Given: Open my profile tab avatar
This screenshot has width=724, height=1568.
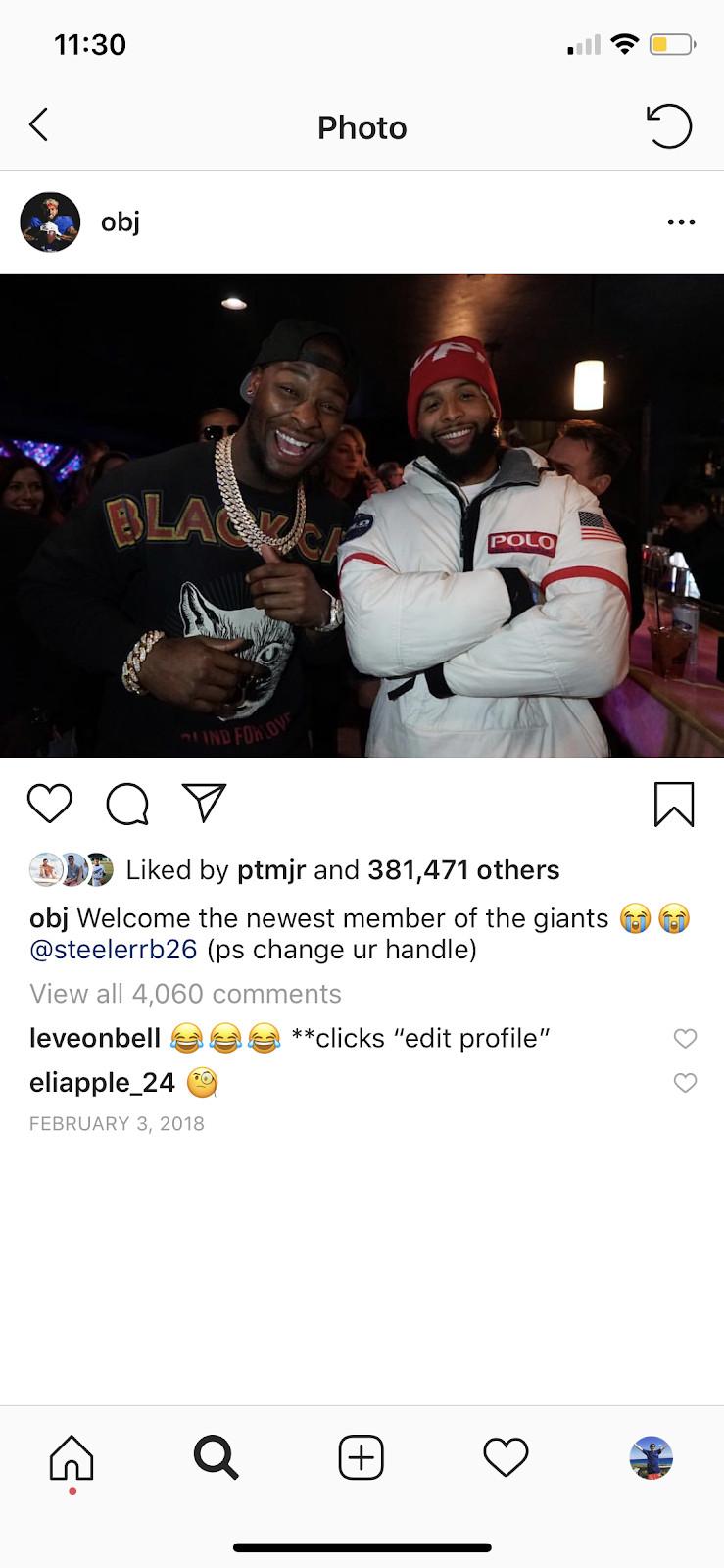Looking at the screenshot, I should click(651, 1458).
